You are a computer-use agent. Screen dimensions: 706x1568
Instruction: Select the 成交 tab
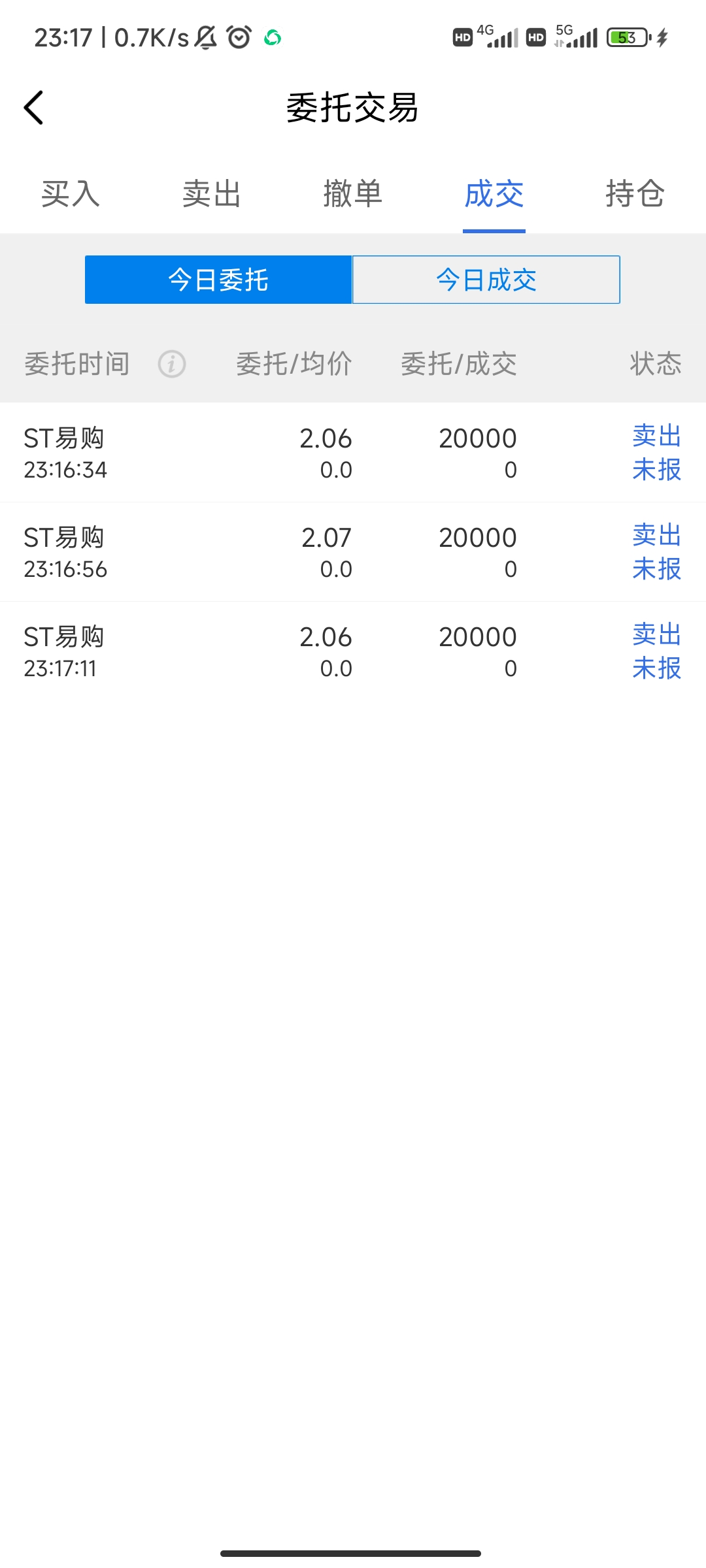(x=494, y=194)
